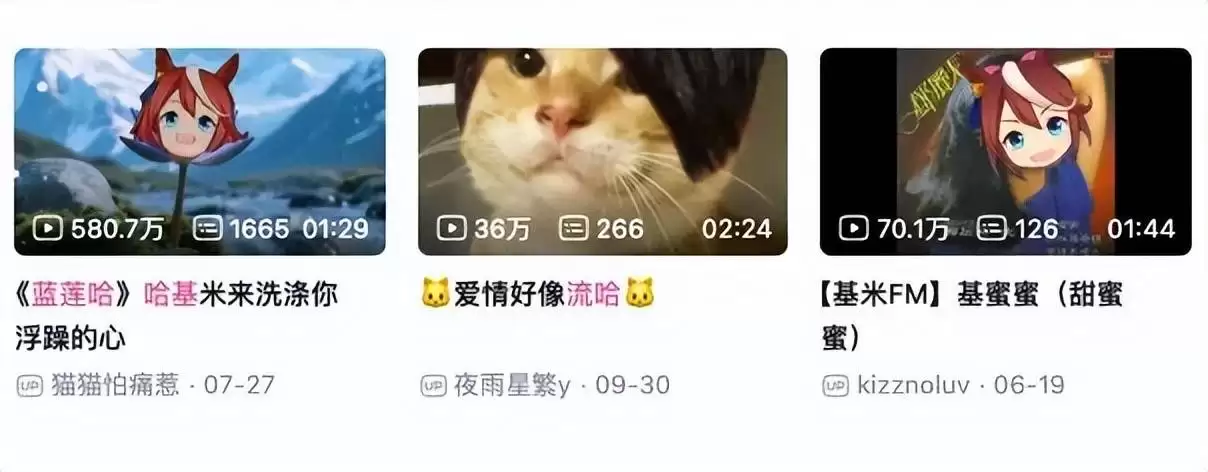The image size is (1208, 472).
Task: View uploader 猫猫怕痛惹's profile
Action: 114,385
